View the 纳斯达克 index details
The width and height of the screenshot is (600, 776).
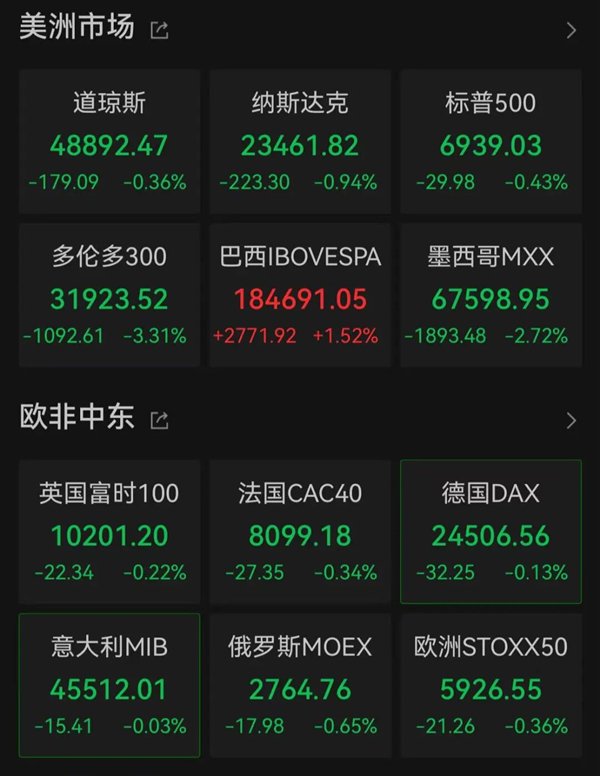point(300,141)
